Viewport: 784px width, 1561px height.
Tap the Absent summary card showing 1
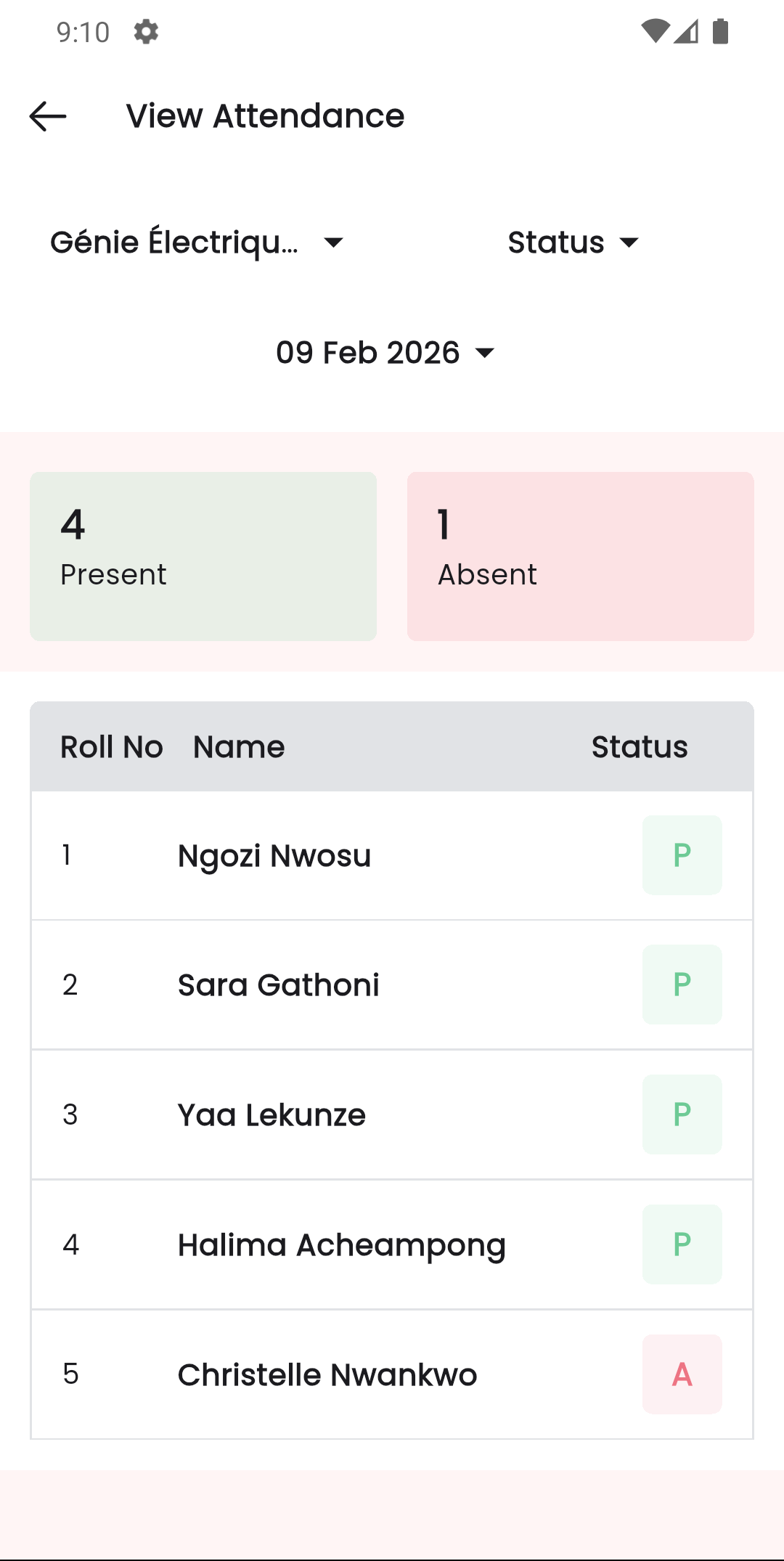580,557
